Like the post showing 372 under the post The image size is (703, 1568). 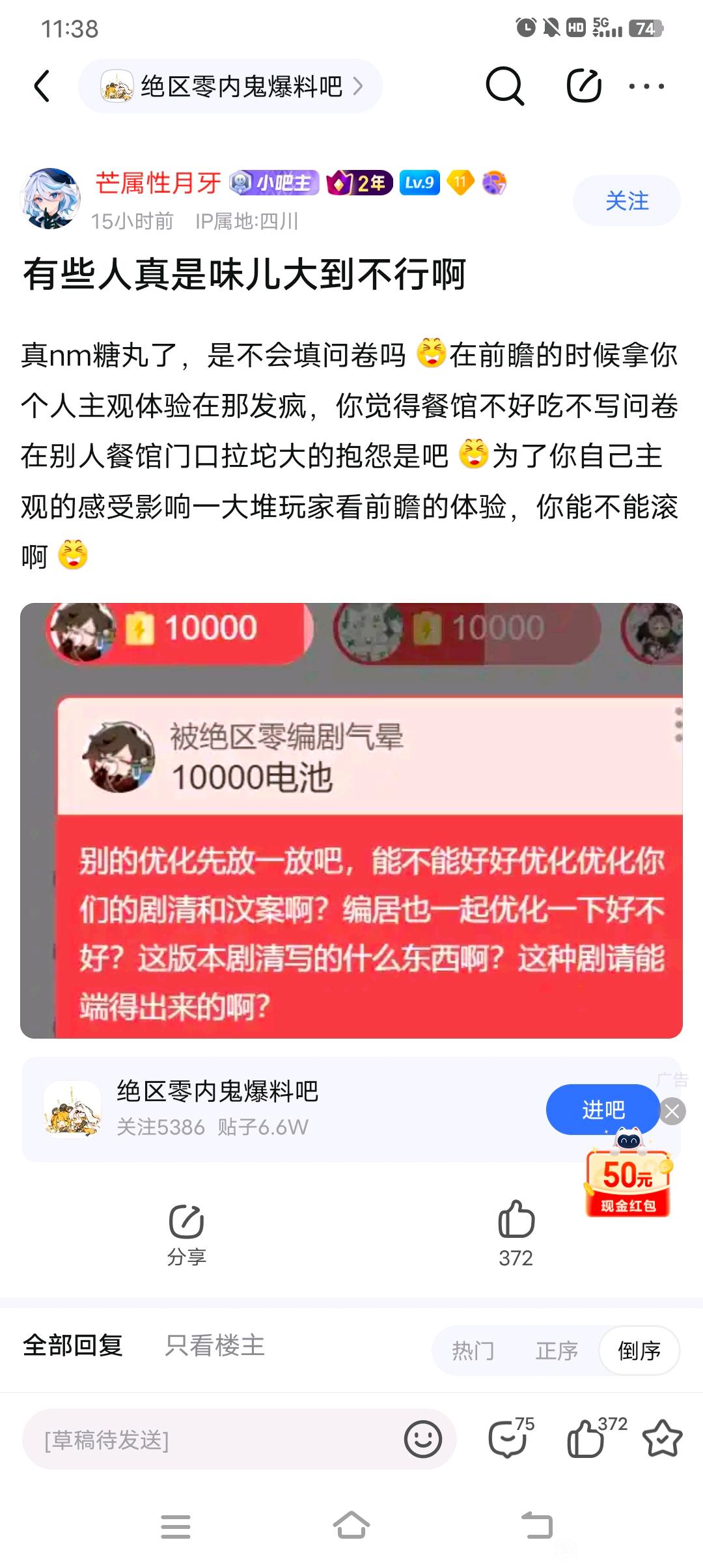point(516,1233)
